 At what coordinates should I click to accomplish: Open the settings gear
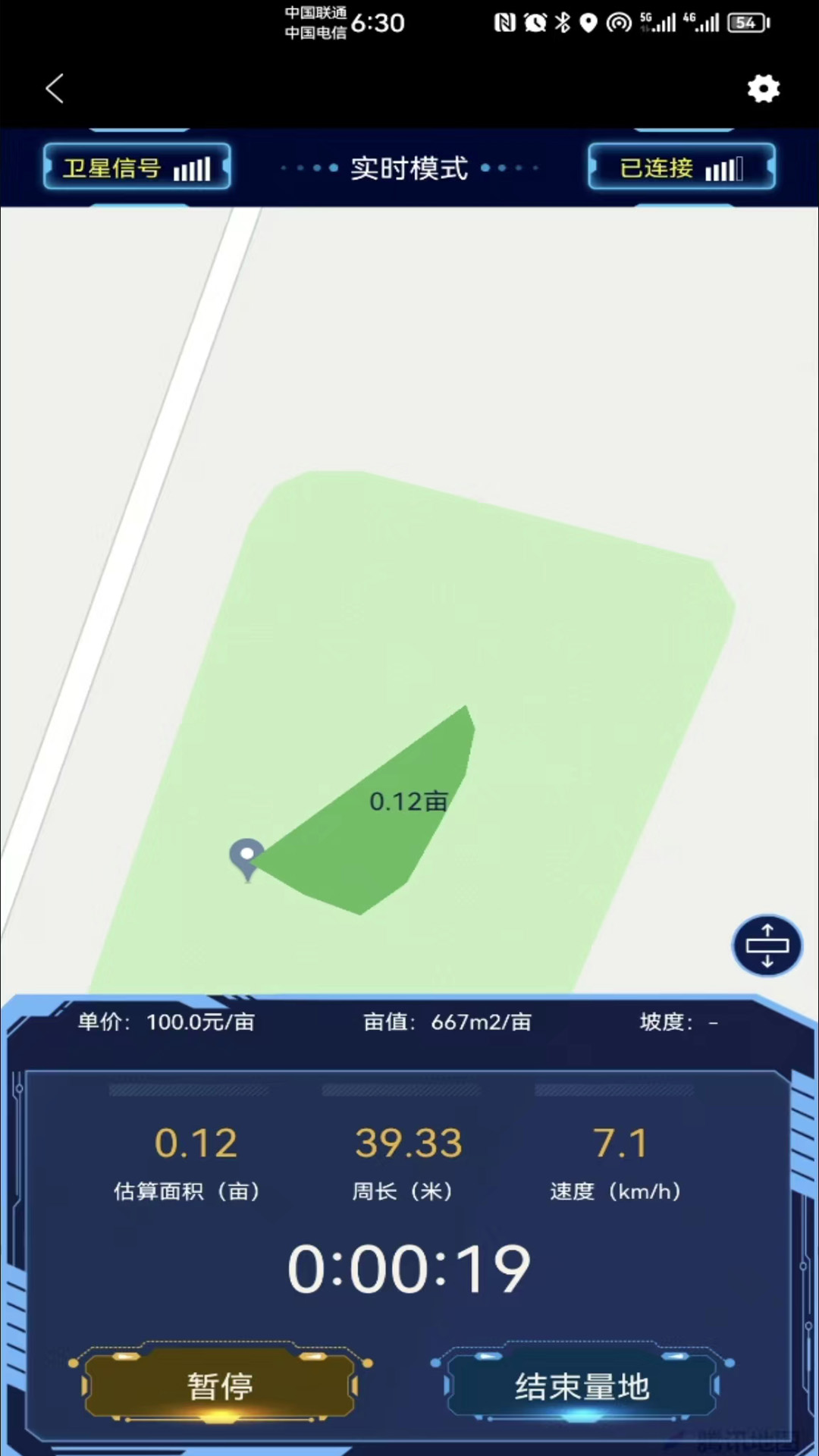(x=764, y=89)
